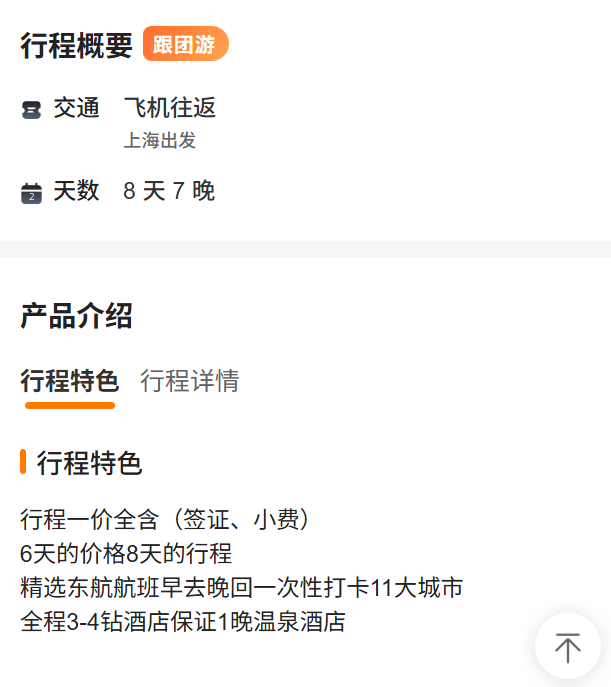Select the 行程特色 tab
This screenshot has width=611, height=687.
(x=70, y=381)
